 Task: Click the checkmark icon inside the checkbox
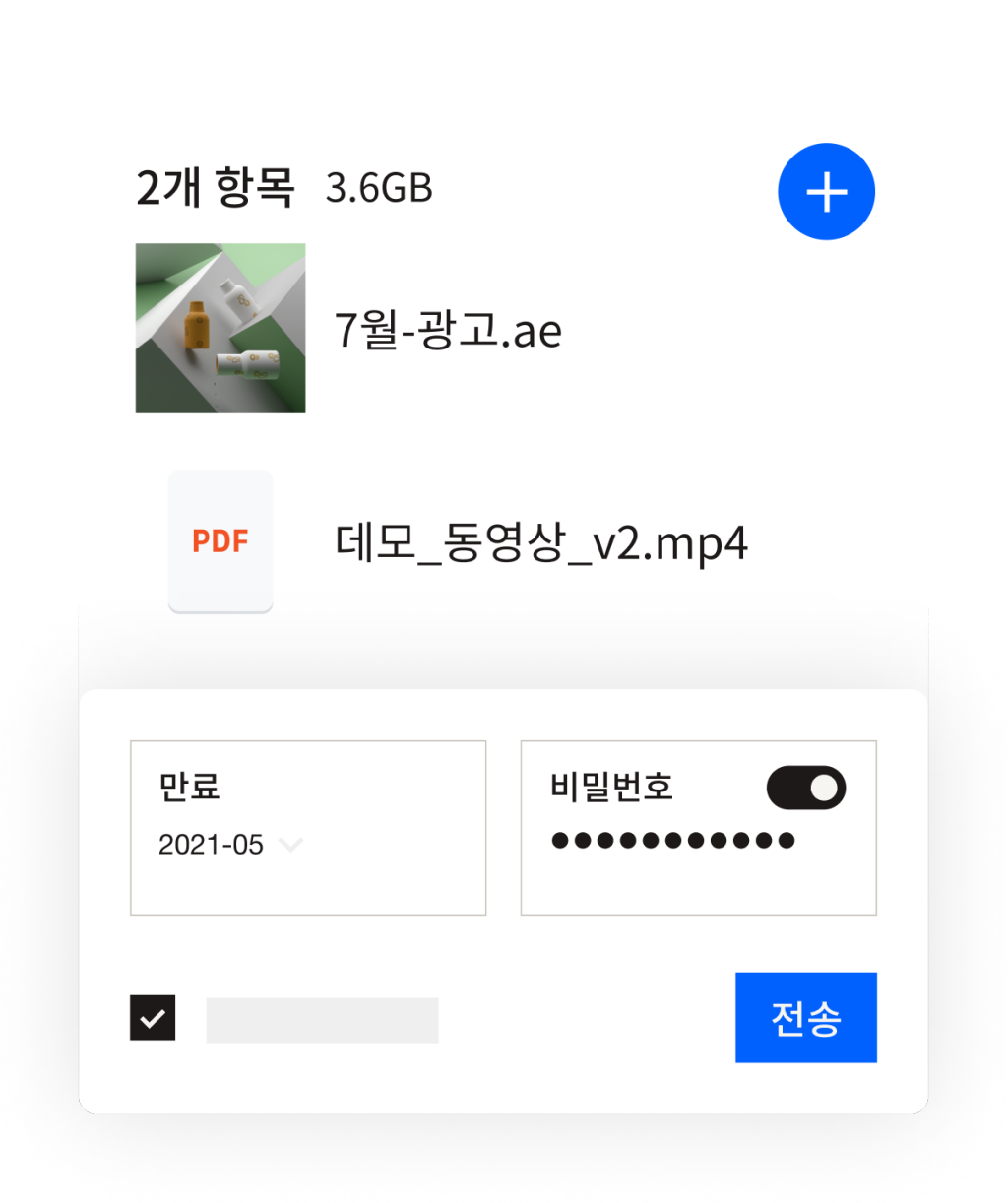point(153,1019)
